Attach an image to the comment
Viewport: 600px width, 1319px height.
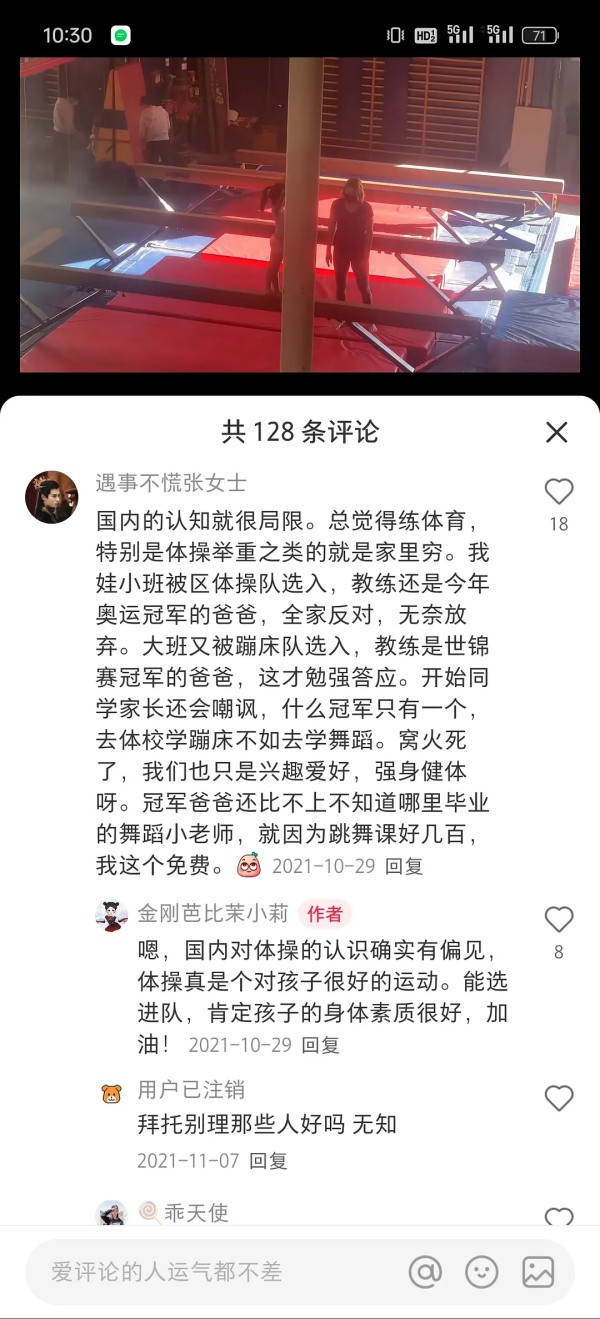538,1272
